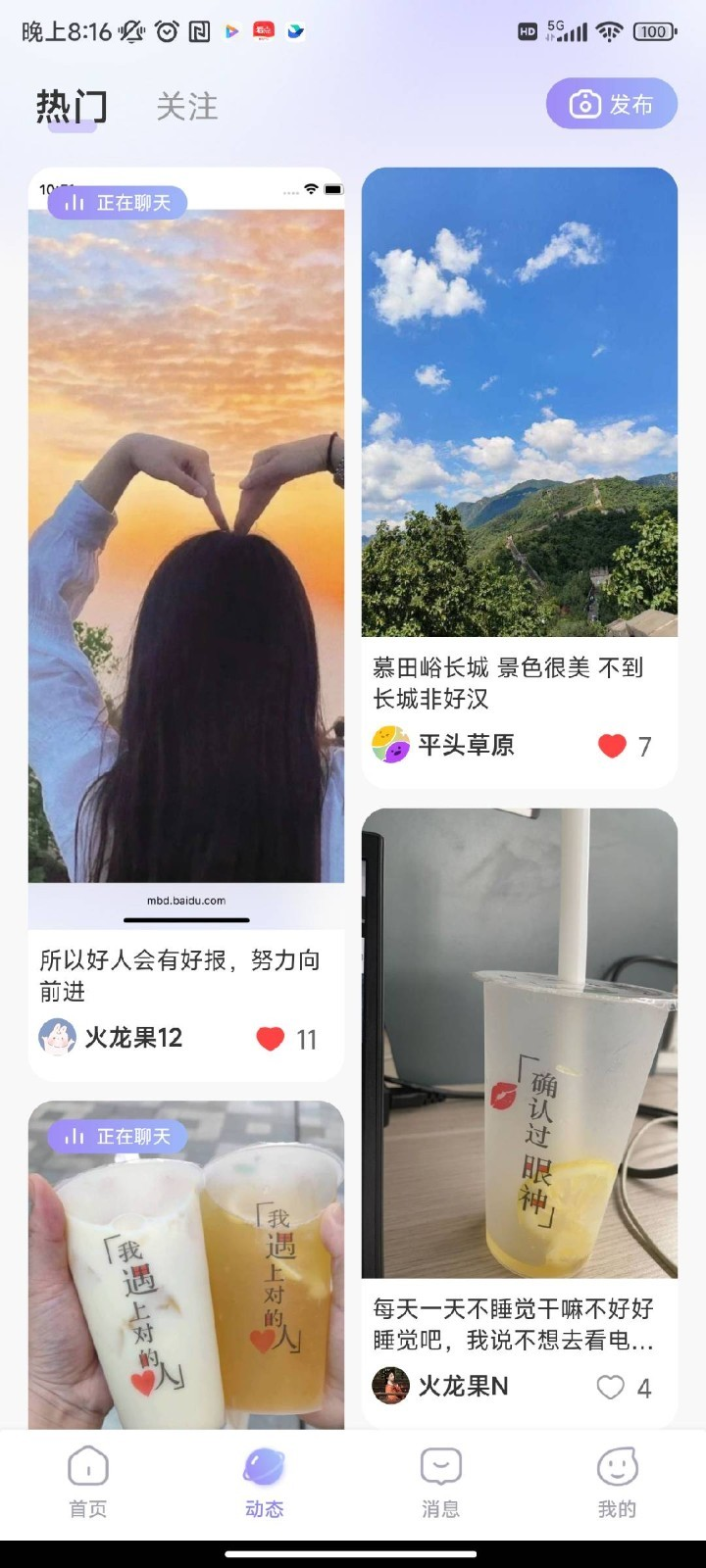706x1568 pixels.
Task: Open 平头草原's avatar thumbnail
Action: [392, 746]
